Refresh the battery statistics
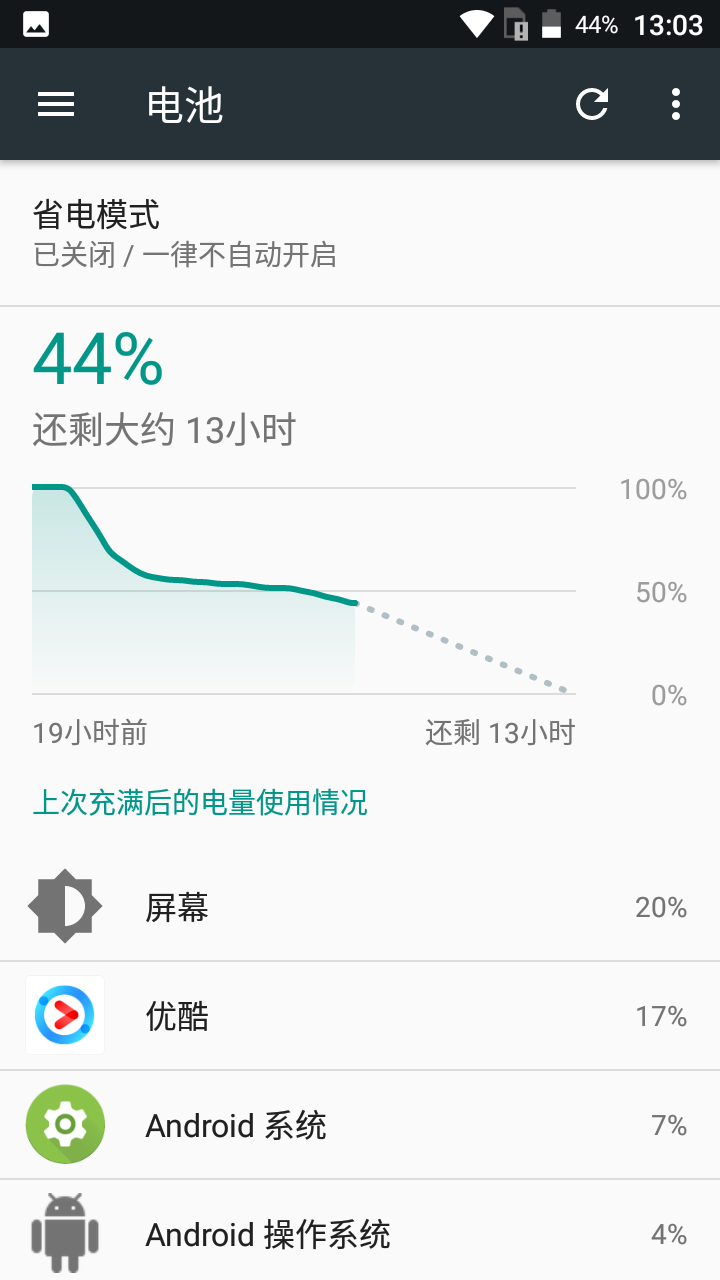 [x=592, y=104]
